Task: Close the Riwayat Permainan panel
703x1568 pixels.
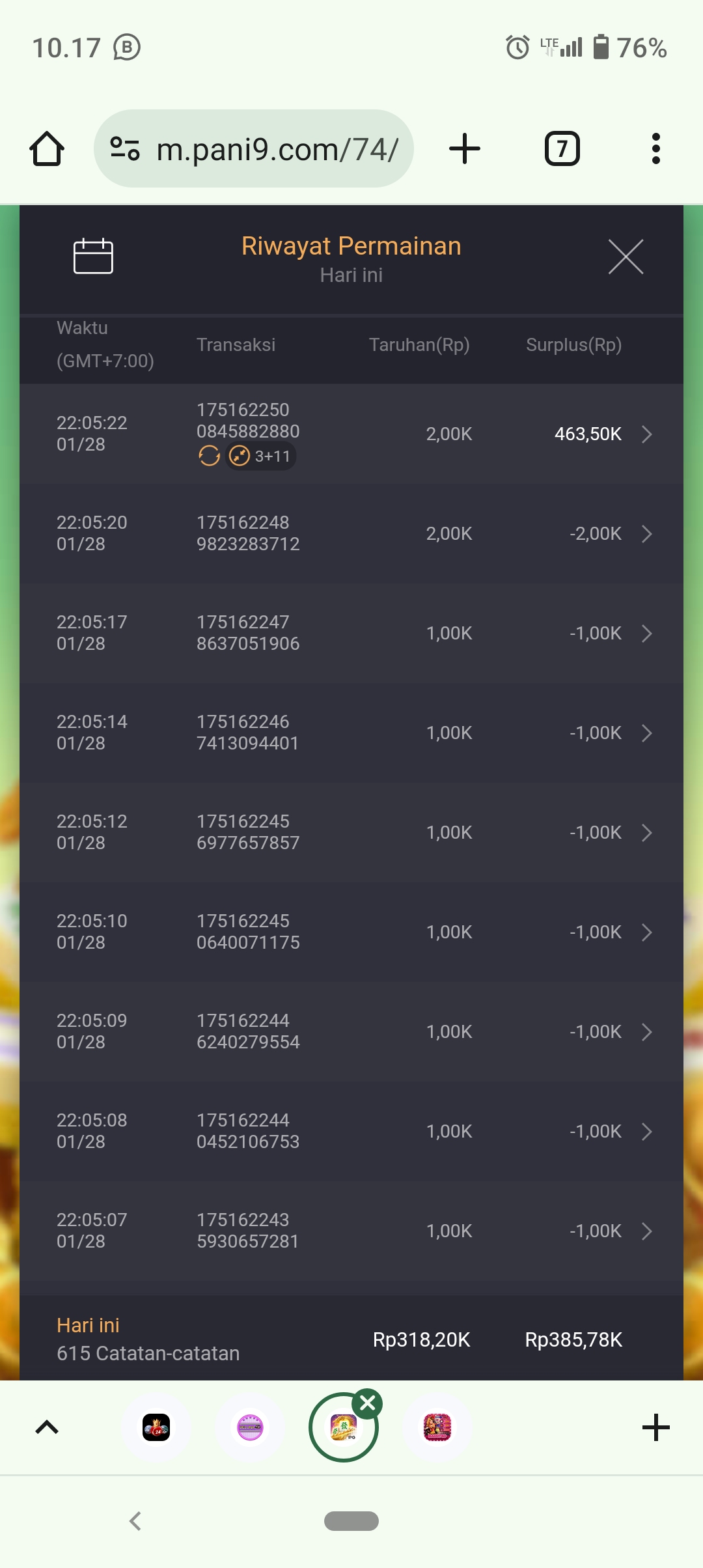Action: 626,257
